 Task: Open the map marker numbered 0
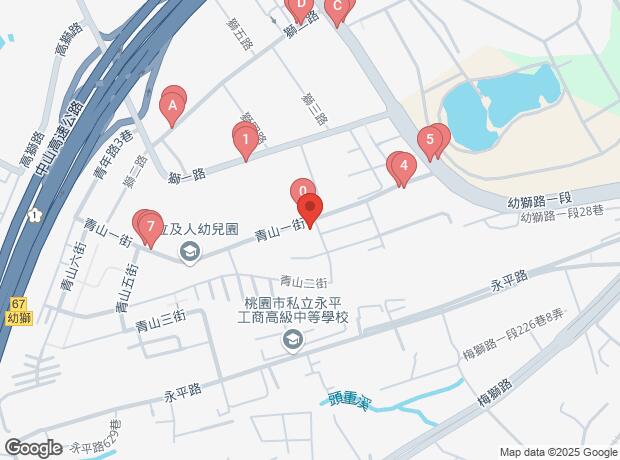[303, 191]
